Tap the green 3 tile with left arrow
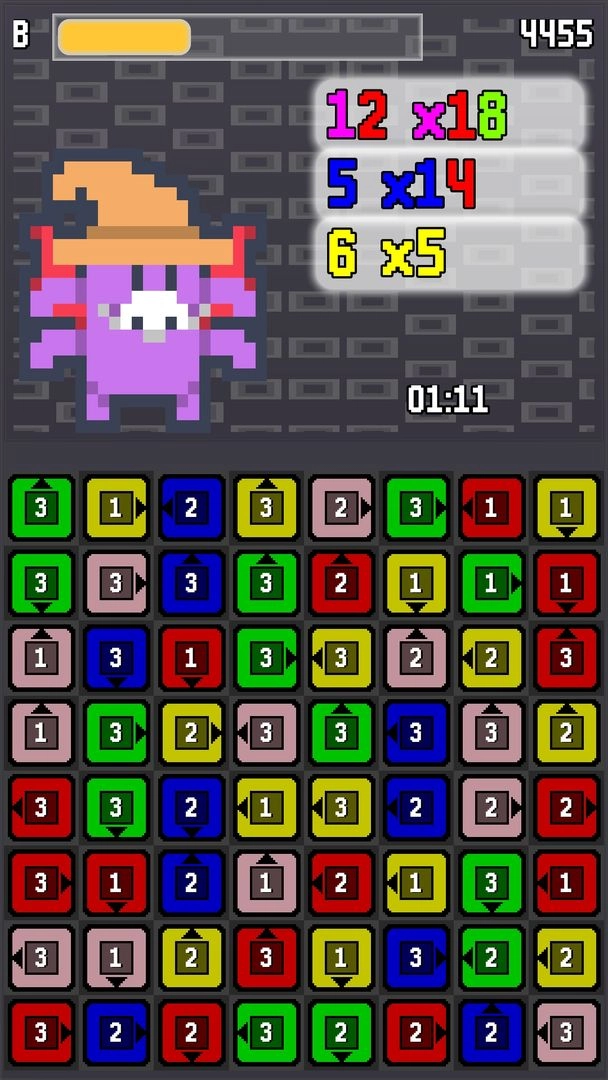The image size is (608, 1080). coord(266,1033)
